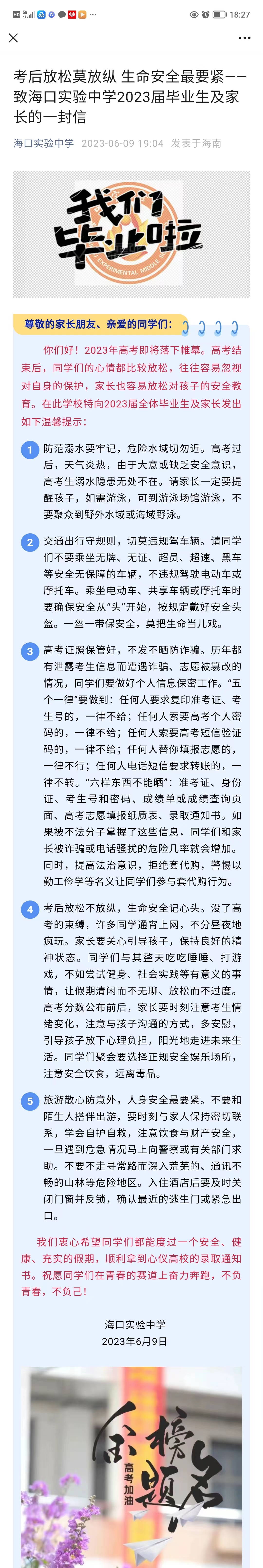Close the article page
Viewport: 263px width, 1568px height.
[x=13, y=38]
